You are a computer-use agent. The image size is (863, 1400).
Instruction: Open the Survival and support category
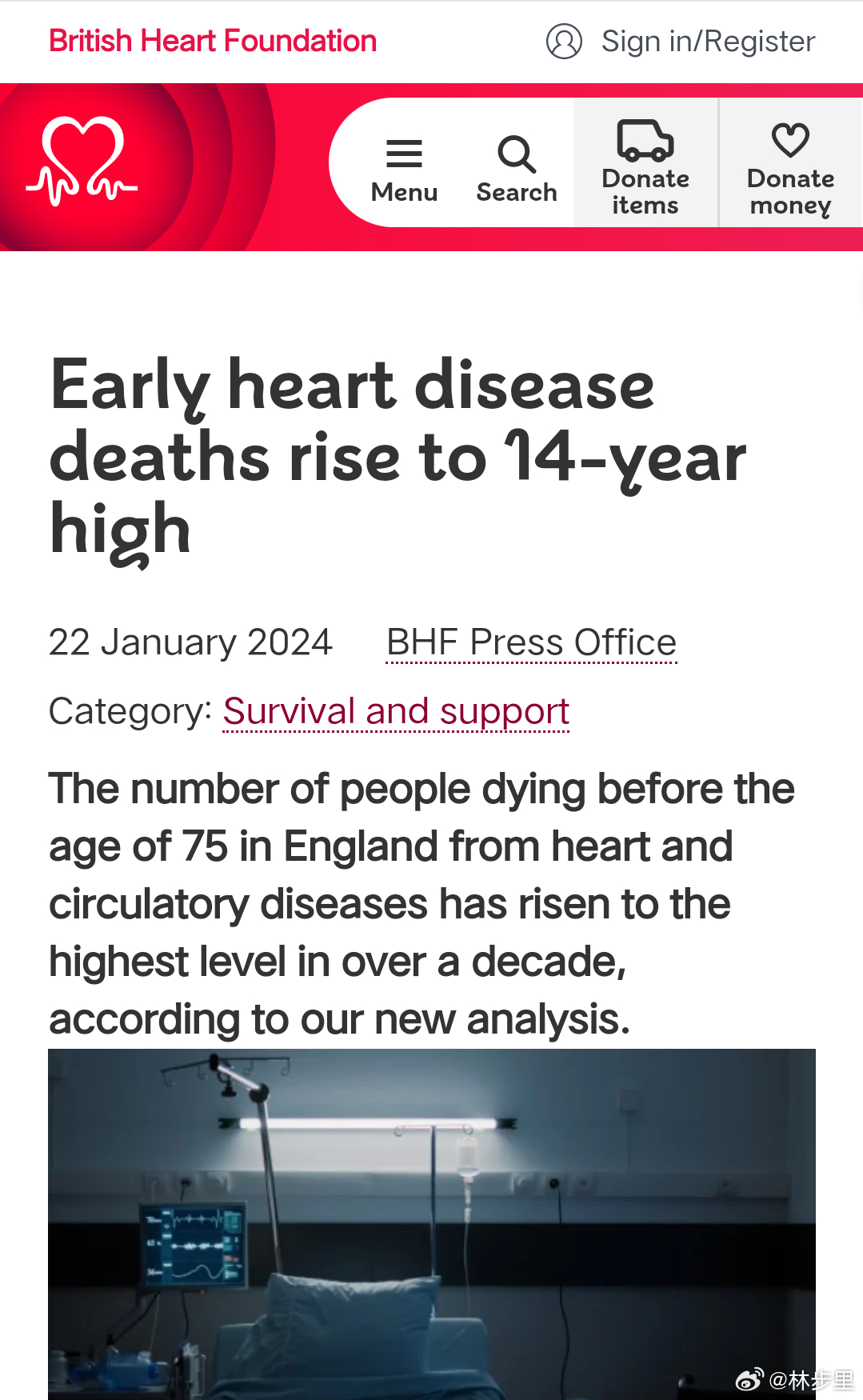coord(396,711)
